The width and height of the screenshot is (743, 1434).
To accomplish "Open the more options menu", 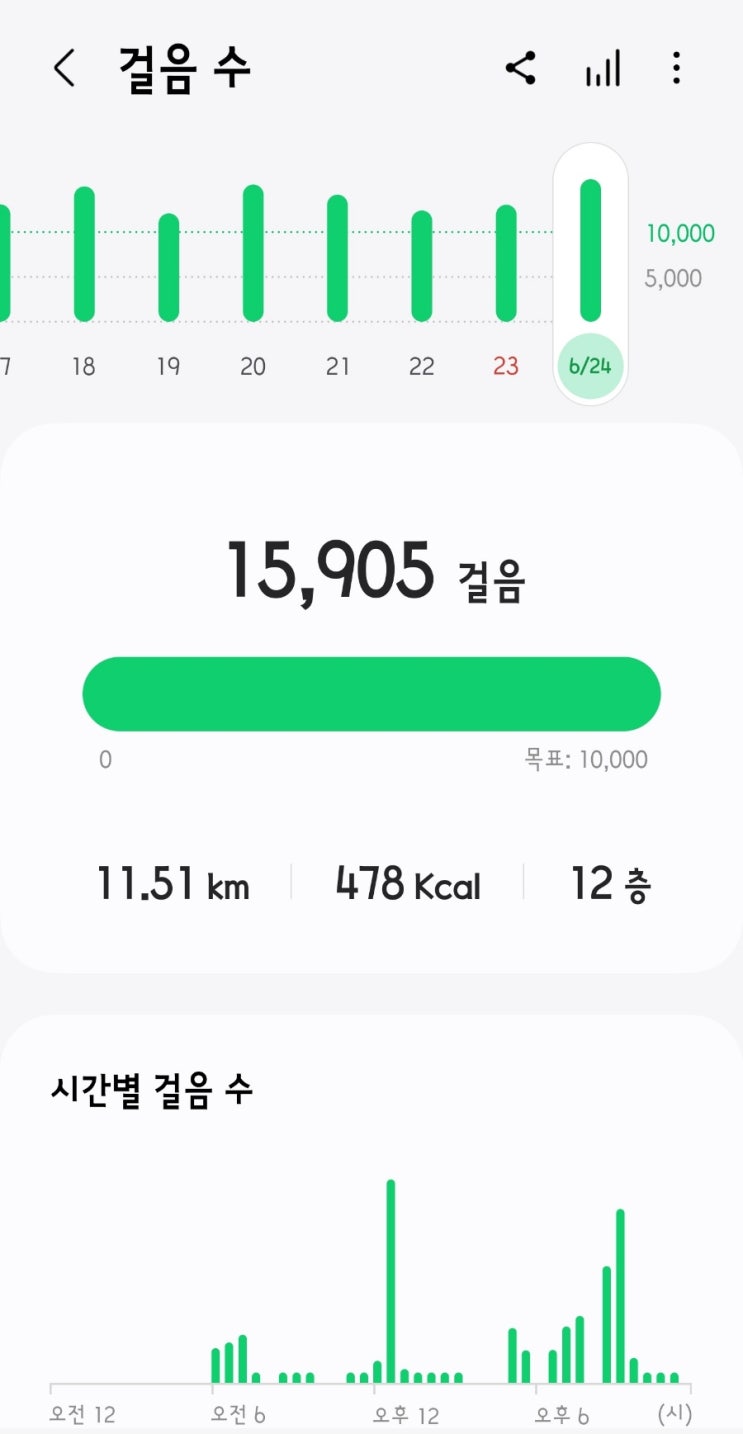I will pos(676,69).
